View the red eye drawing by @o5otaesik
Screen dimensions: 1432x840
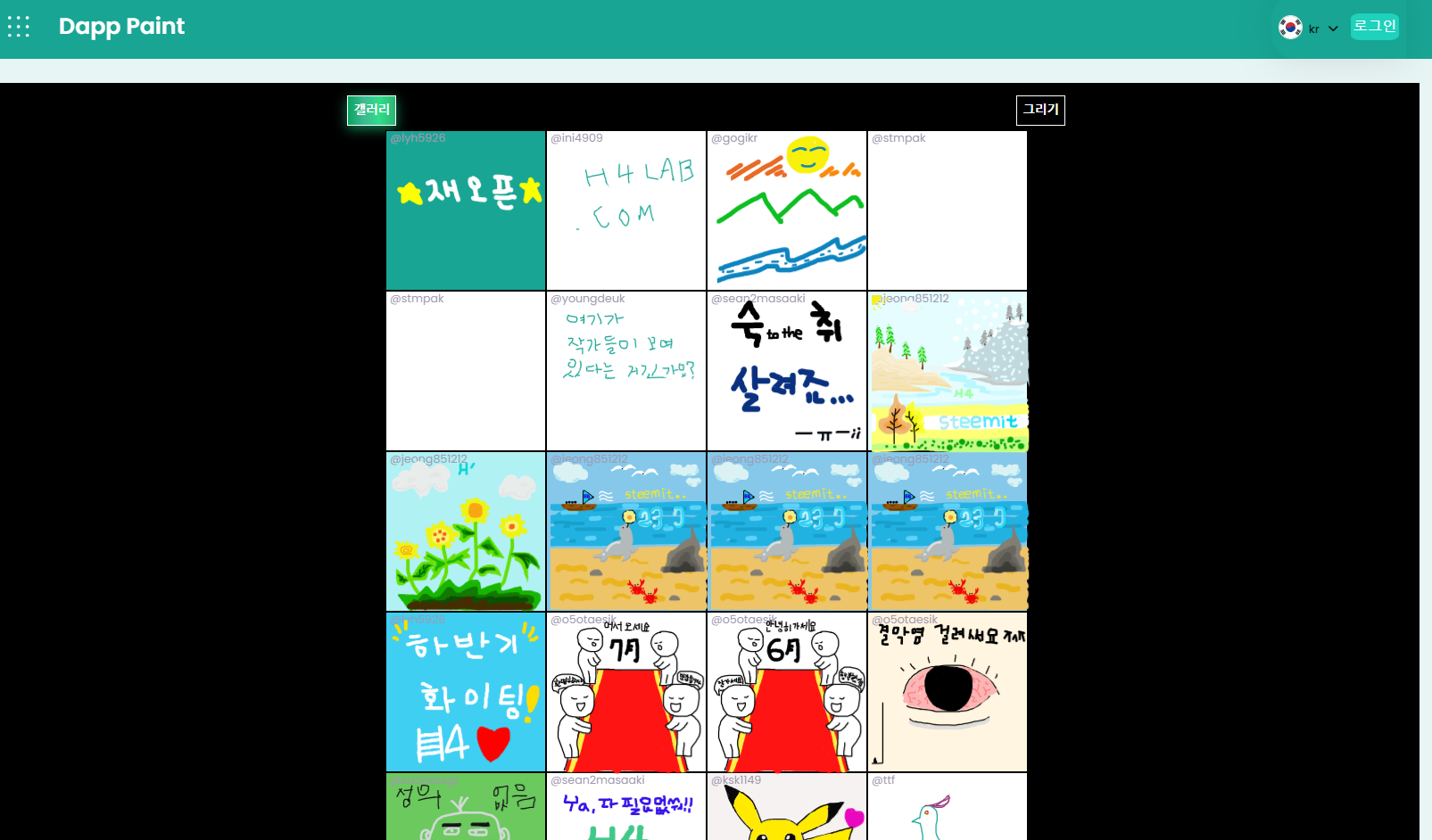pyautogui.click(x=948, y=692)
